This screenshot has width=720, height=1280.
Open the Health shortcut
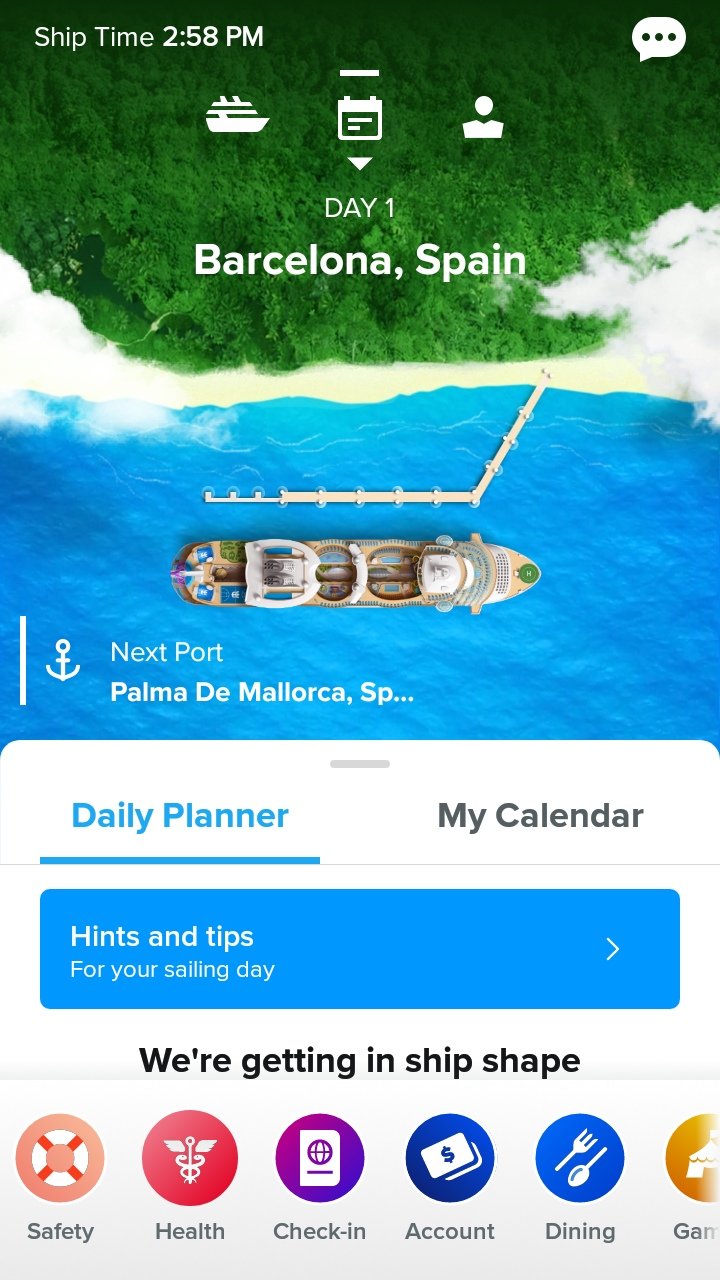click(190, 1177)
